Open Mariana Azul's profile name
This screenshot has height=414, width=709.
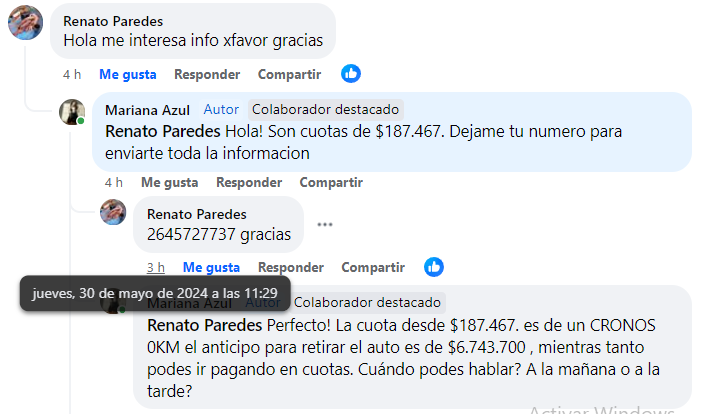tap(147, 110)
